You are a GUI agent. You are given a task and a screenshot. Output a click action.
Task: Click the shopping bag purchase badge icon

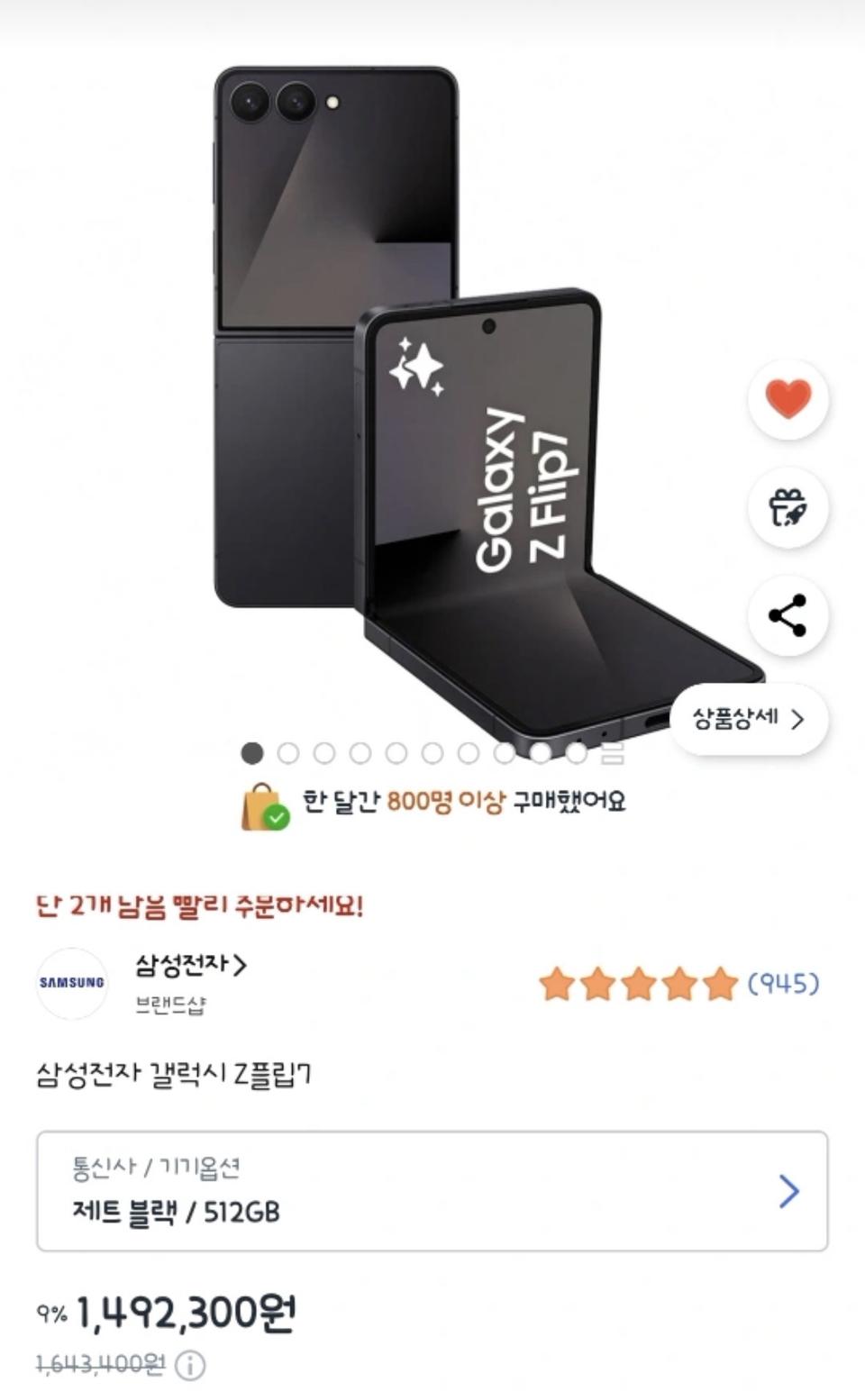(262, 805)
